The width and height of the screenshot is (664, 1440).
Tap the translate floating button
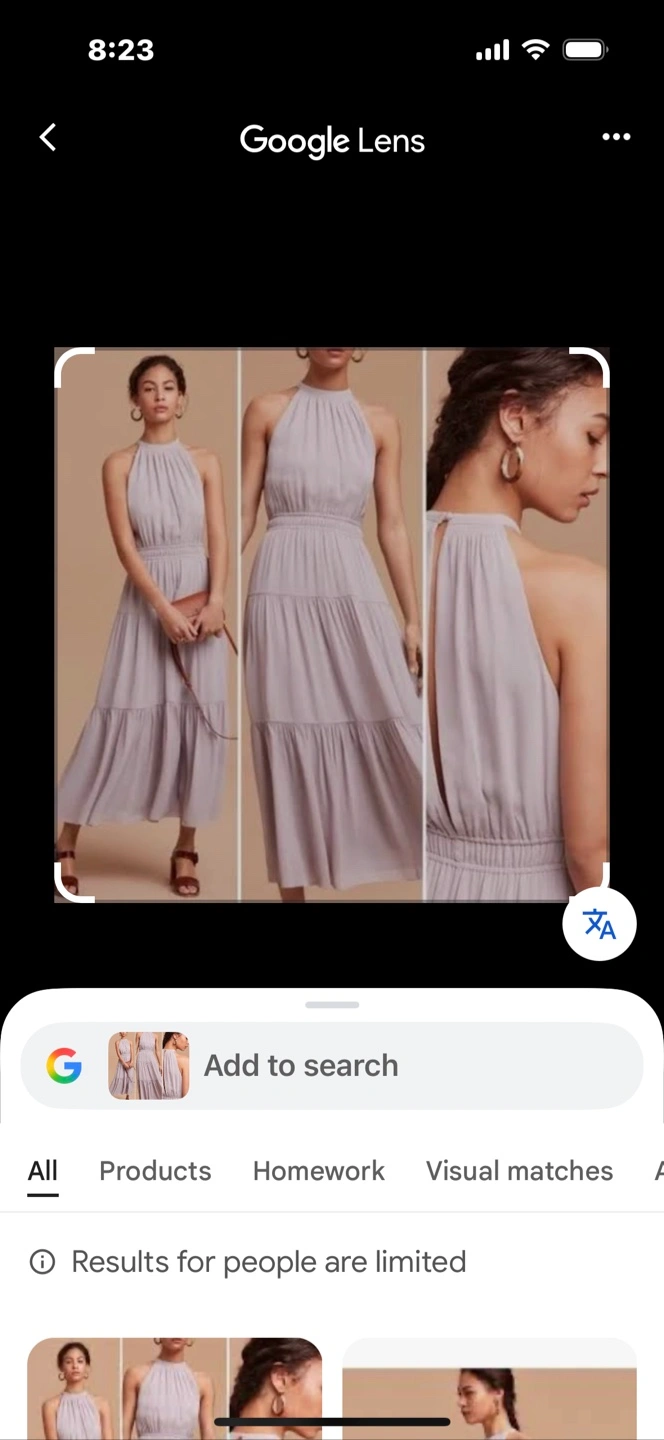tap(599, 924)
